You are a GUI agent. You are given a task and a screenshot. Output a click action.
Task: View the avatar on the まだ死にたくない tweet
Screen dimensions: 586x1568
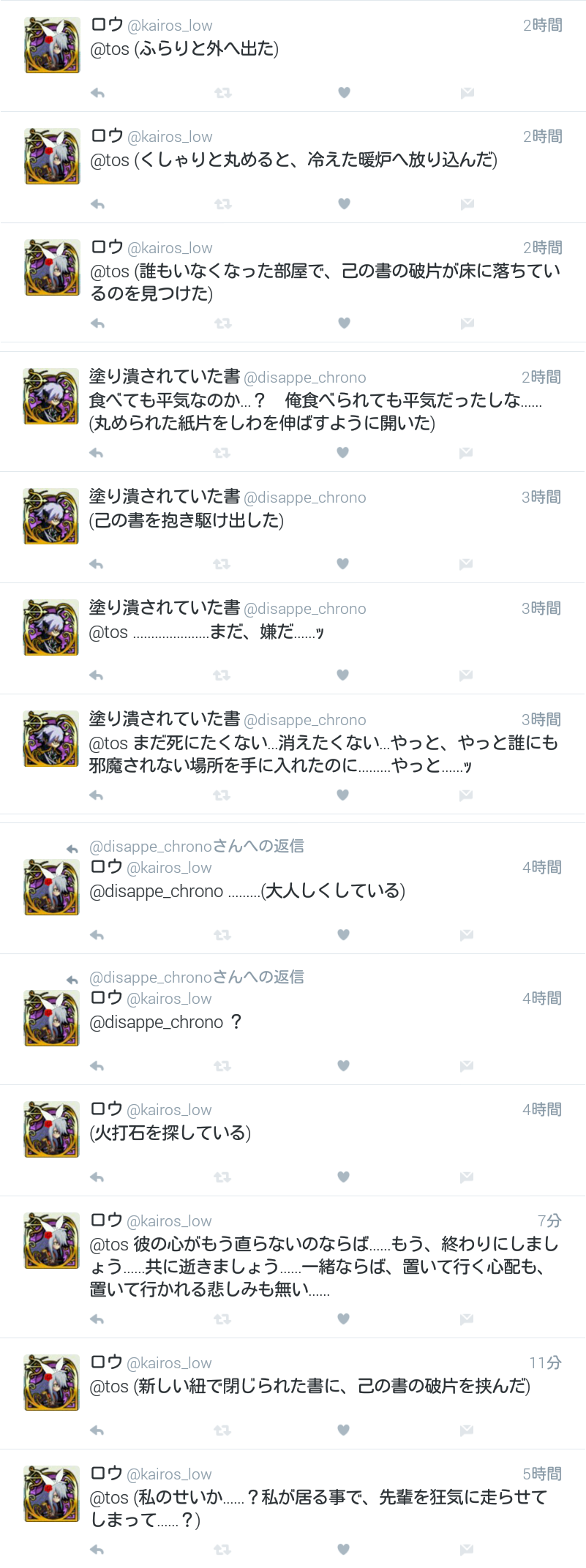click(x=51, y=739)
